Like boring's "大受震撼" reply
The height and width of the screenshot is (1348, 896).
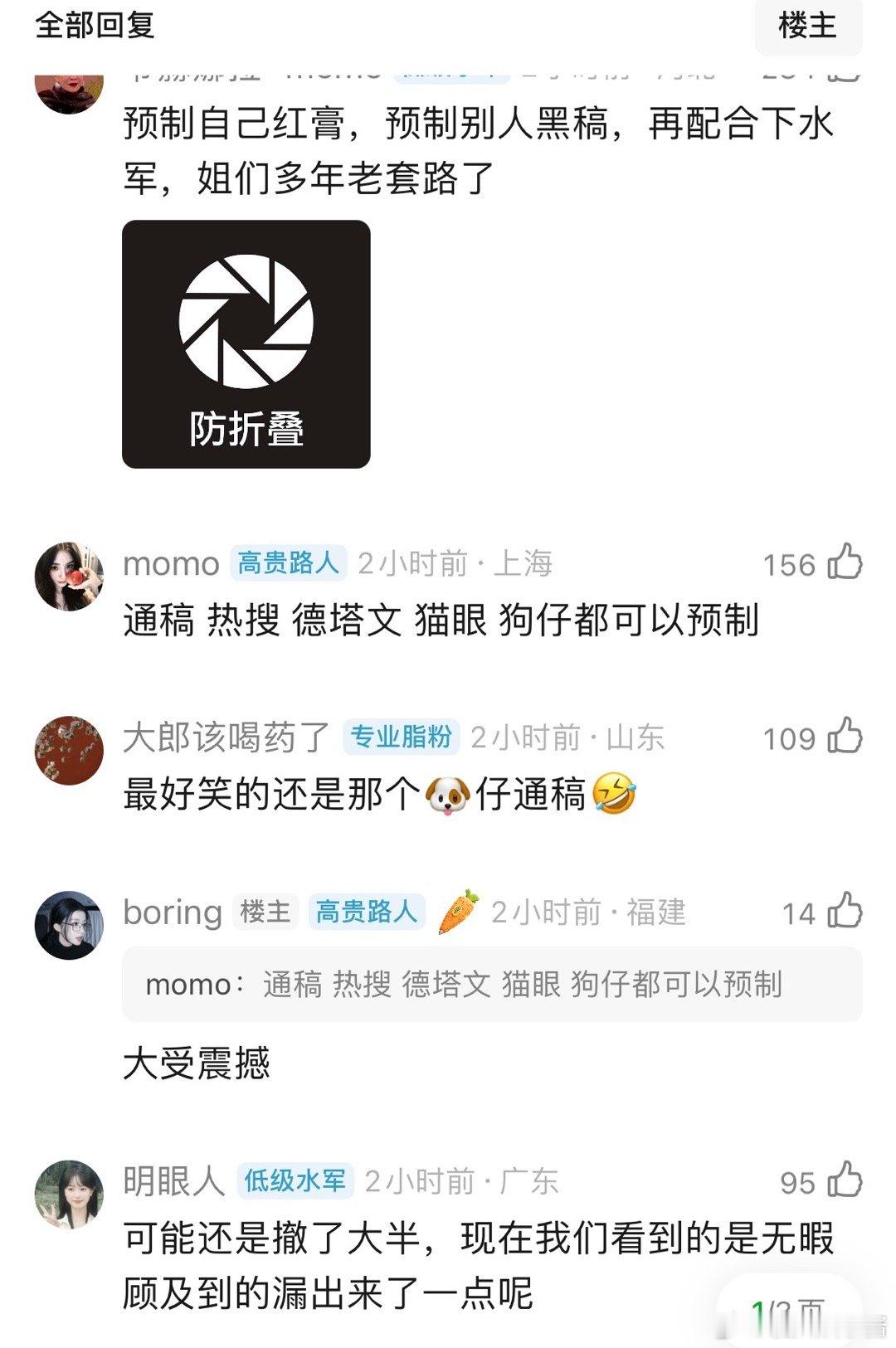[845, 912]
